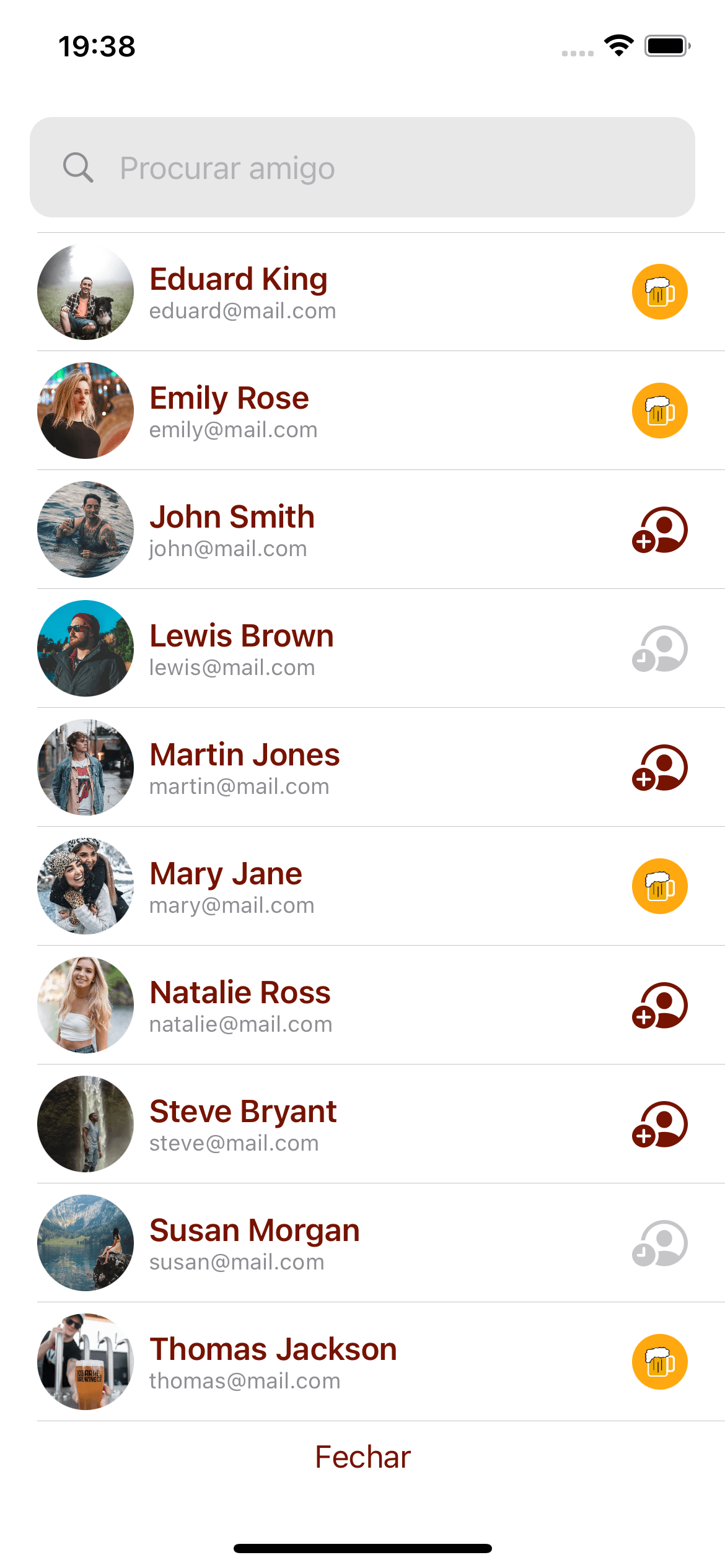The width and height of the screenshot is (725, 1568).
Task: Add John Smith as a friend
Action: coord(659,529)
